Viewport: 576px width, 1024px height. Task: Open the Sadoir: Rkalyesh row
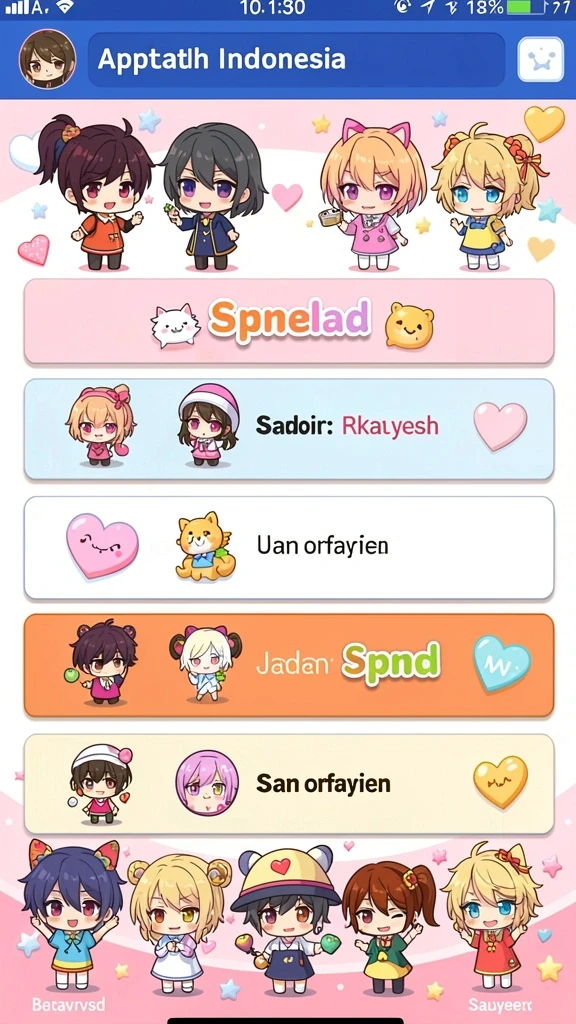(x=289, y=428)
